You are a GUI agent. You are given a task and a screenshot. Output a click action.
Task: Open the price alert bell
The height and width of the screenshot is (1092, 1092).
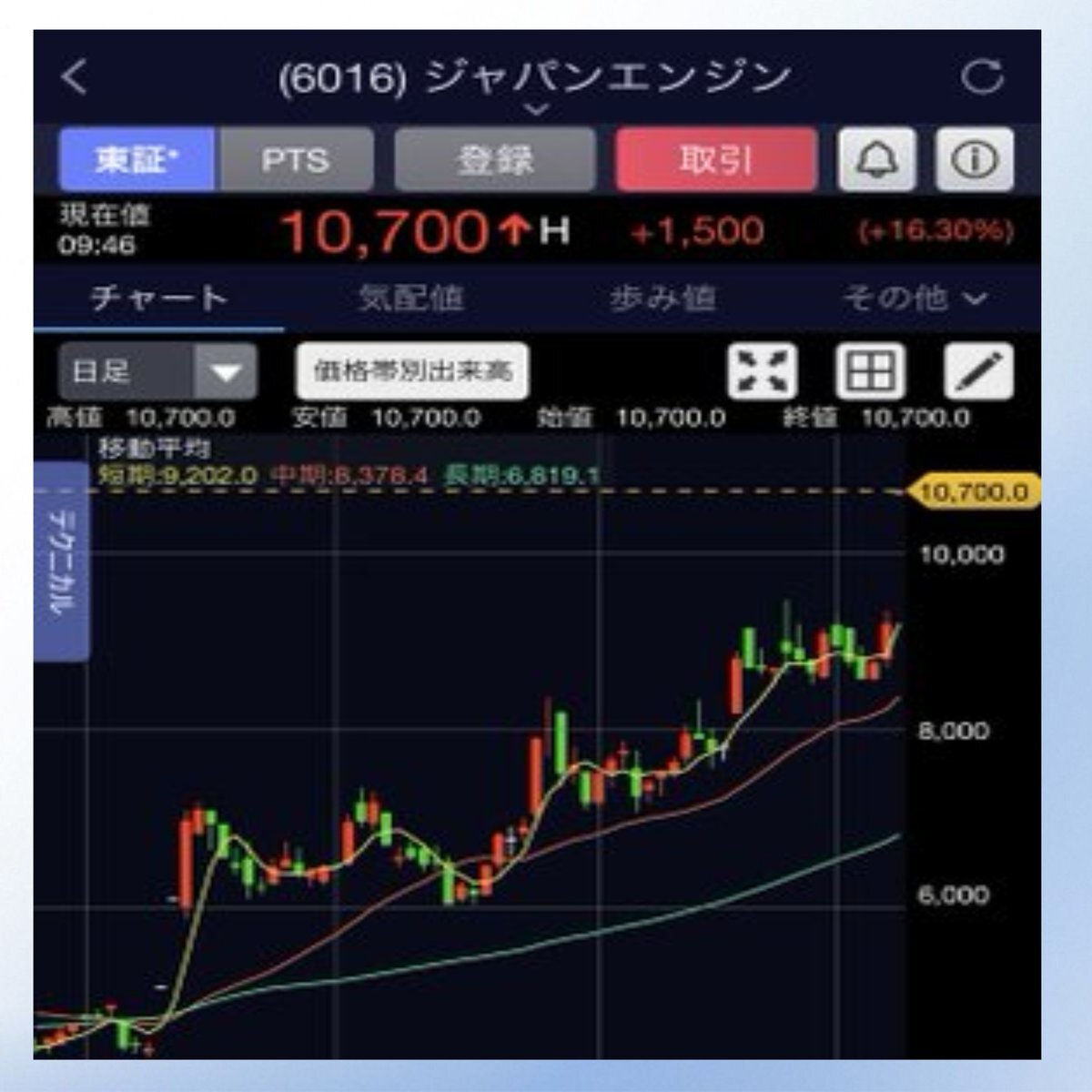pos(876,159)
